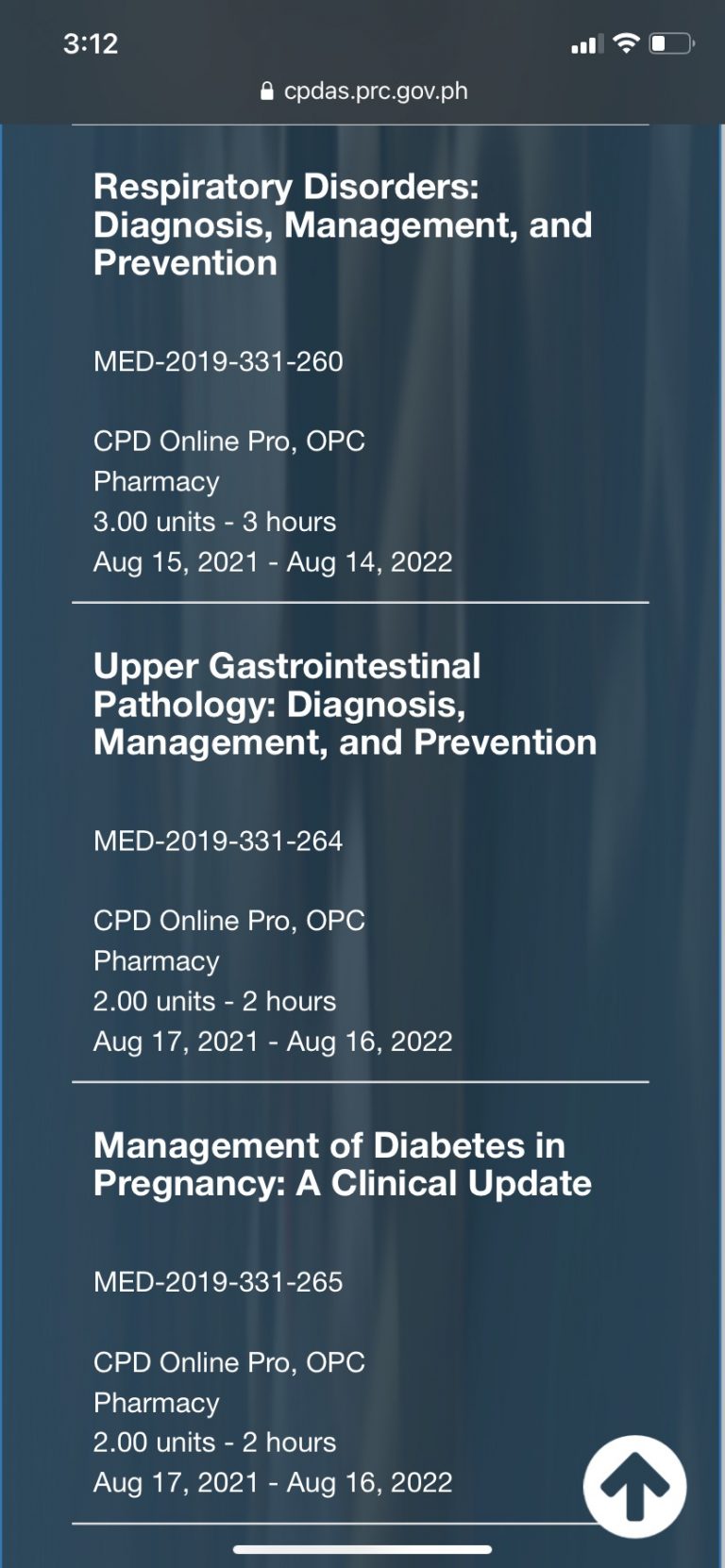
Task: Open the Upper Gastrointestinal Pathology course
Action: [x=344, y=703]
